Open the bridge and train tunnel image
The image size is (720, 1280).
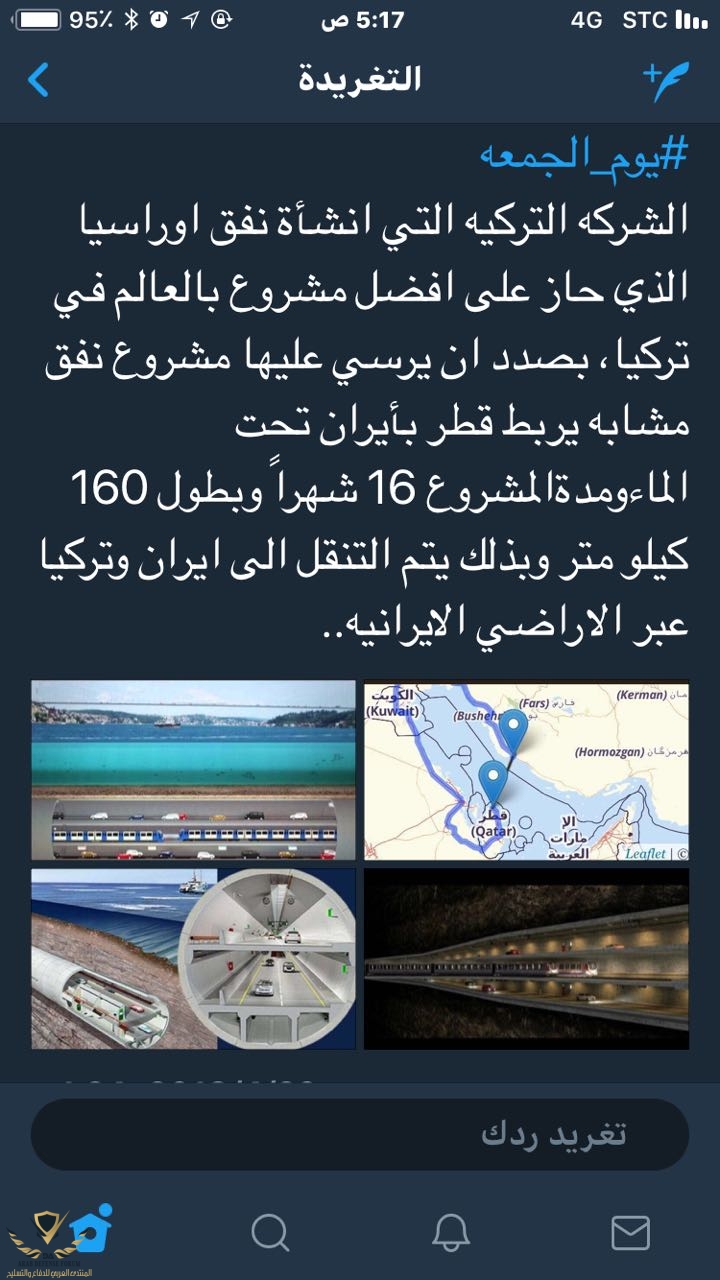click(193, 771)
